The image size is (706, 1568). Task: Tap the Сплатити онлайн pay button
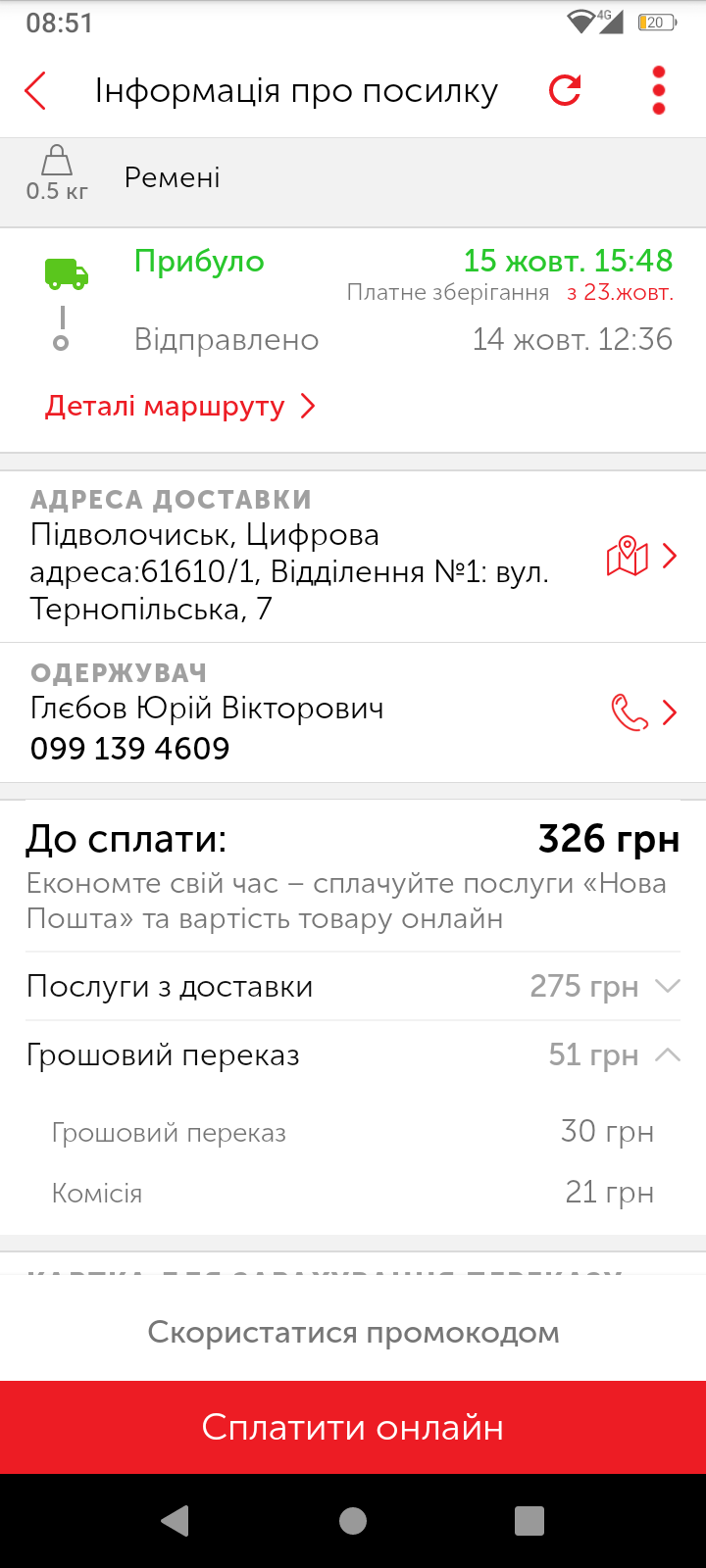click(353, 1427)
